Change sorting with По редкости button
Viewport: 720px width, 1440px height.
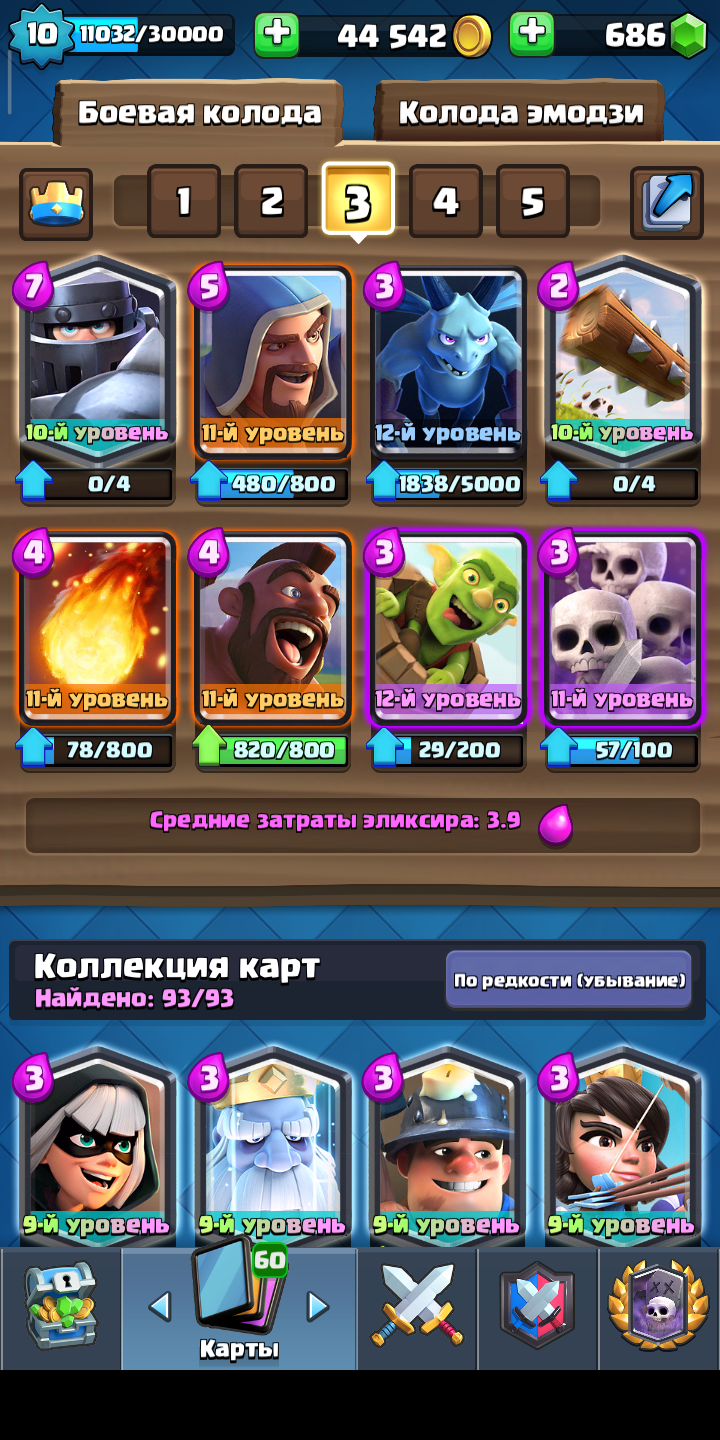(x=569, y=980)
